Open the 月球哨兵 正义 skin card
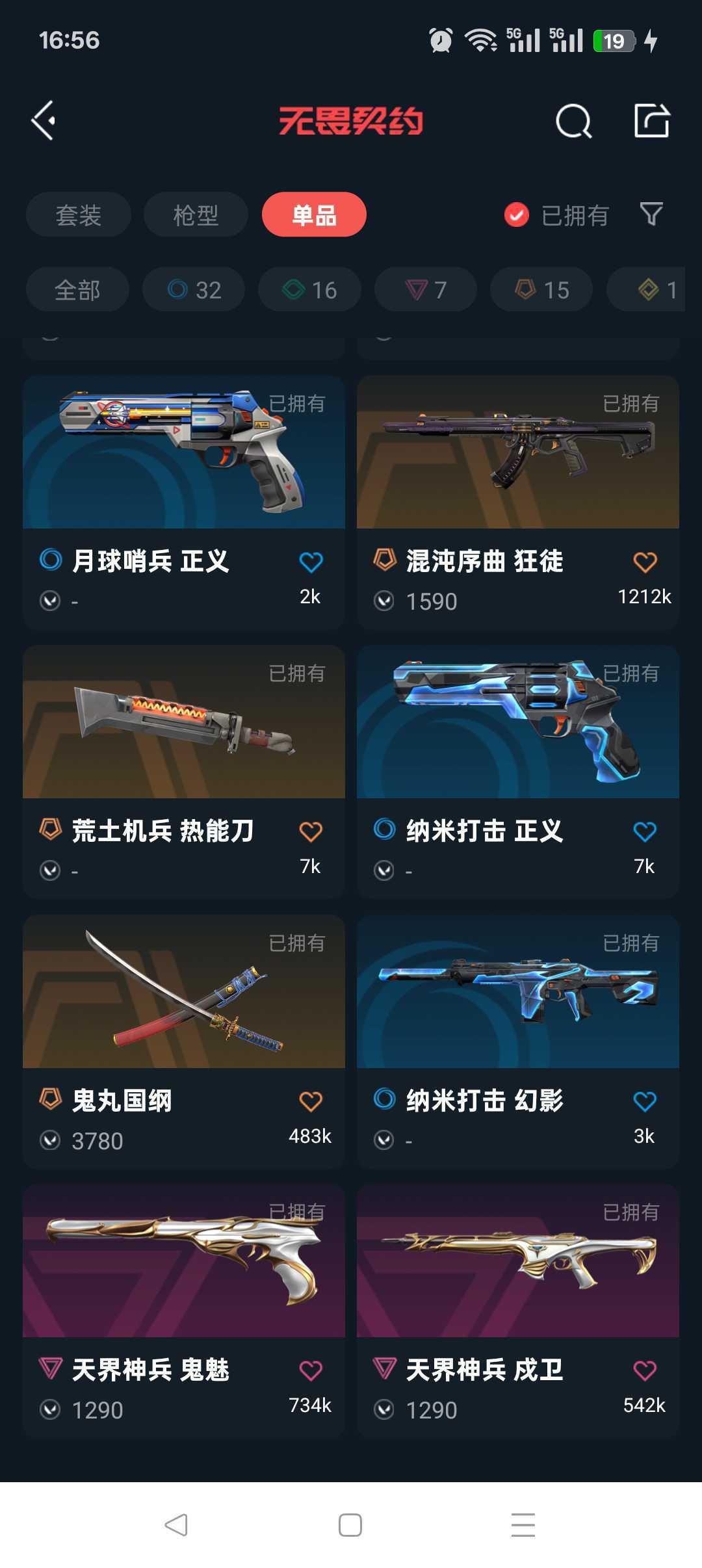 (x=184, y=502)
